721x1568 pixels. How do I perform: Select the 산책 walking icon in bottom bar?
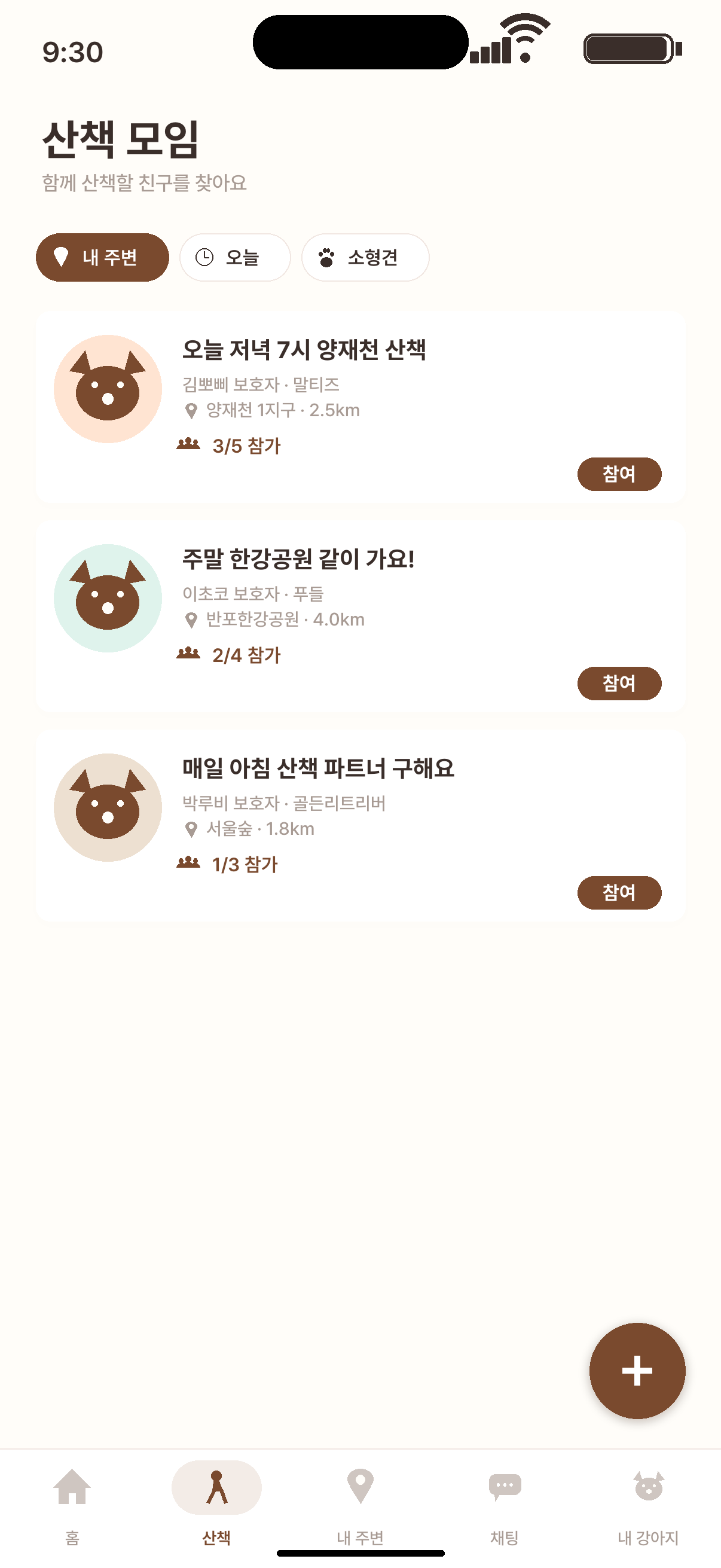(217, 1488)
